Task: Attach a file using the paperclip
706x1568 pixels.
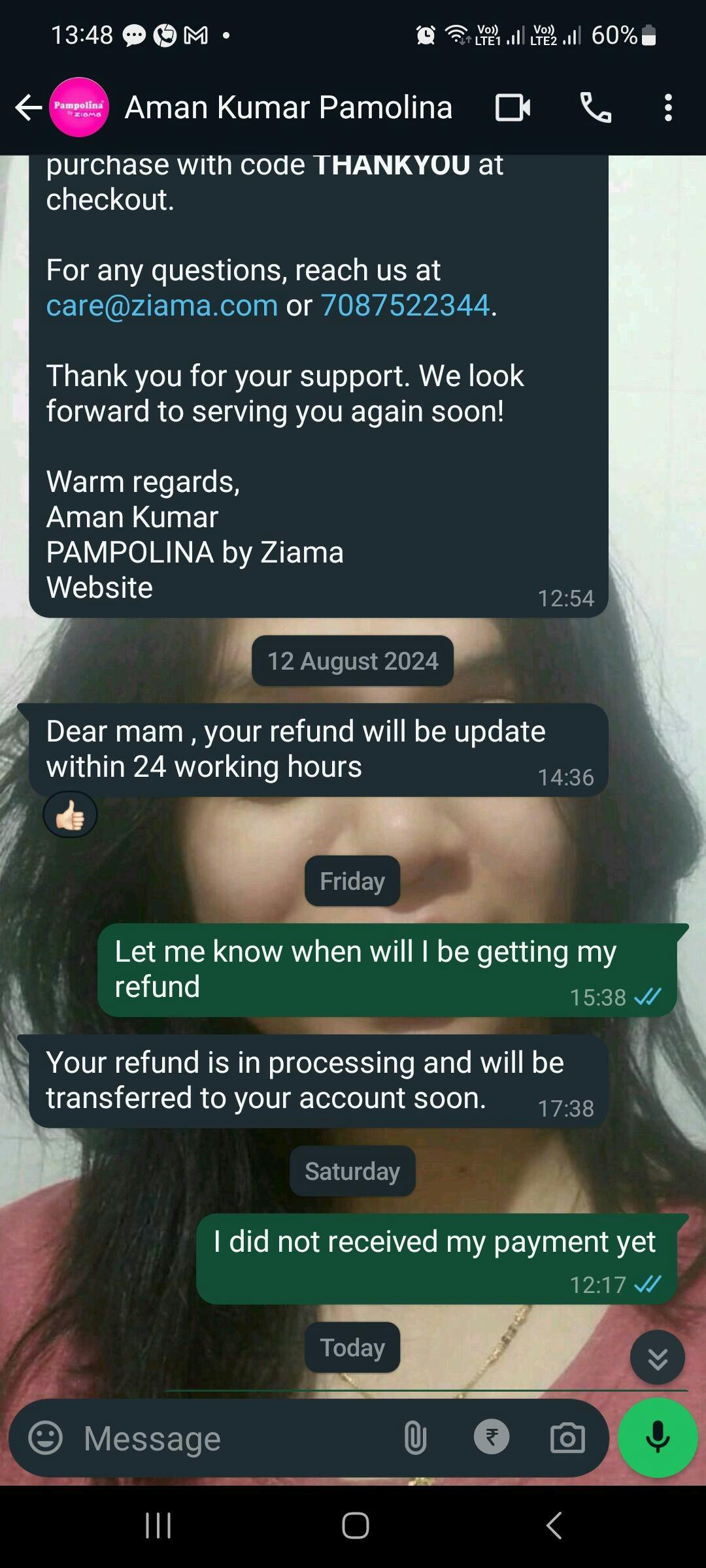Action: (415, 1438)
